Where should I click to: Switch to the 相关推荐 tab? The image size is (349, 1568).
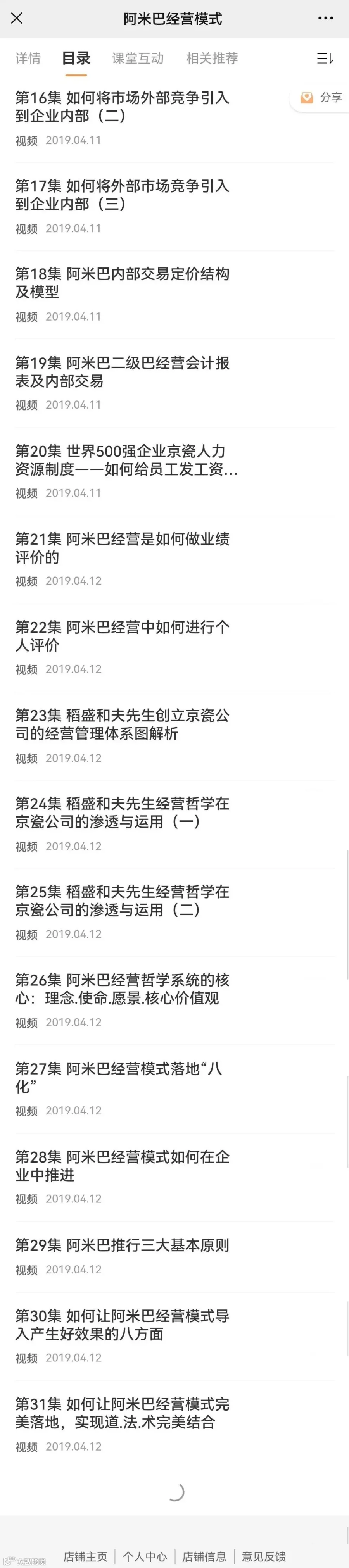pyautogui.click(x=212, y=59)
